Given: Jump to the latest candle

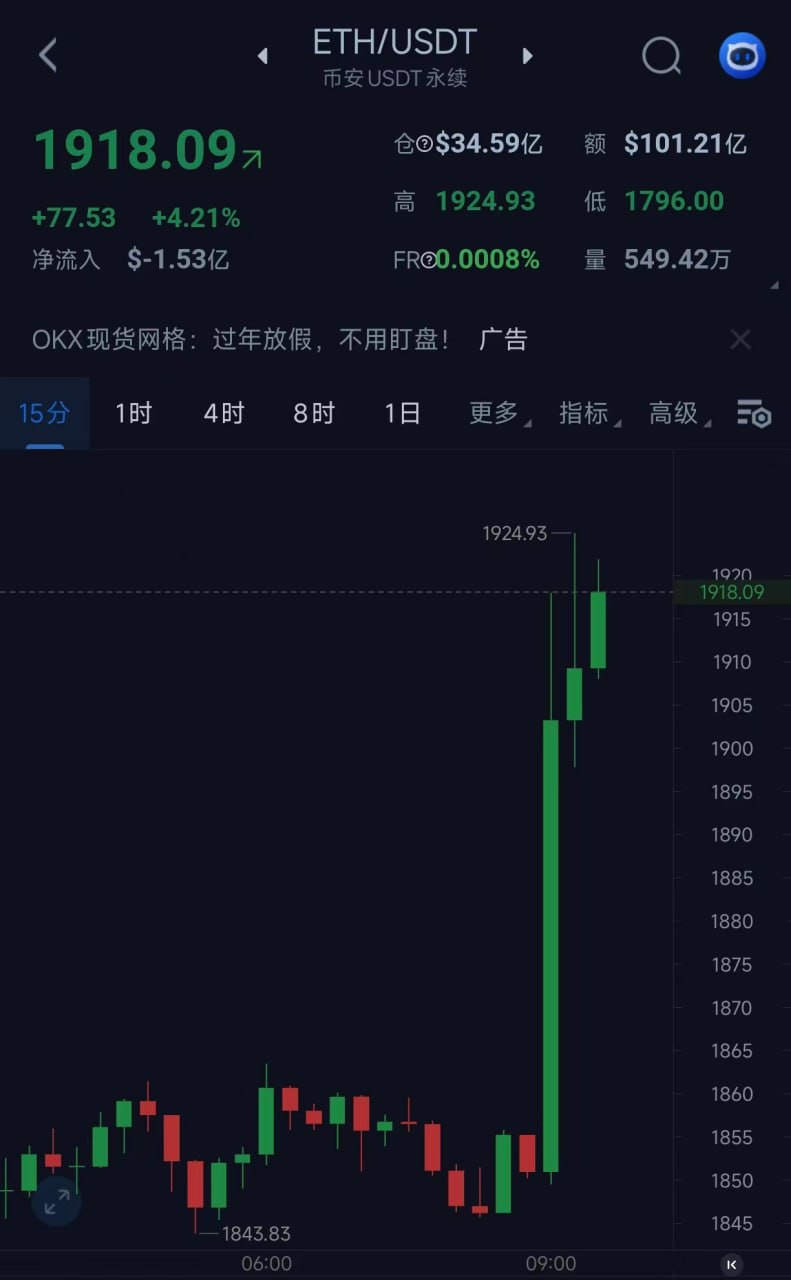Looking at the screenshot, I should pos(732,1264).
